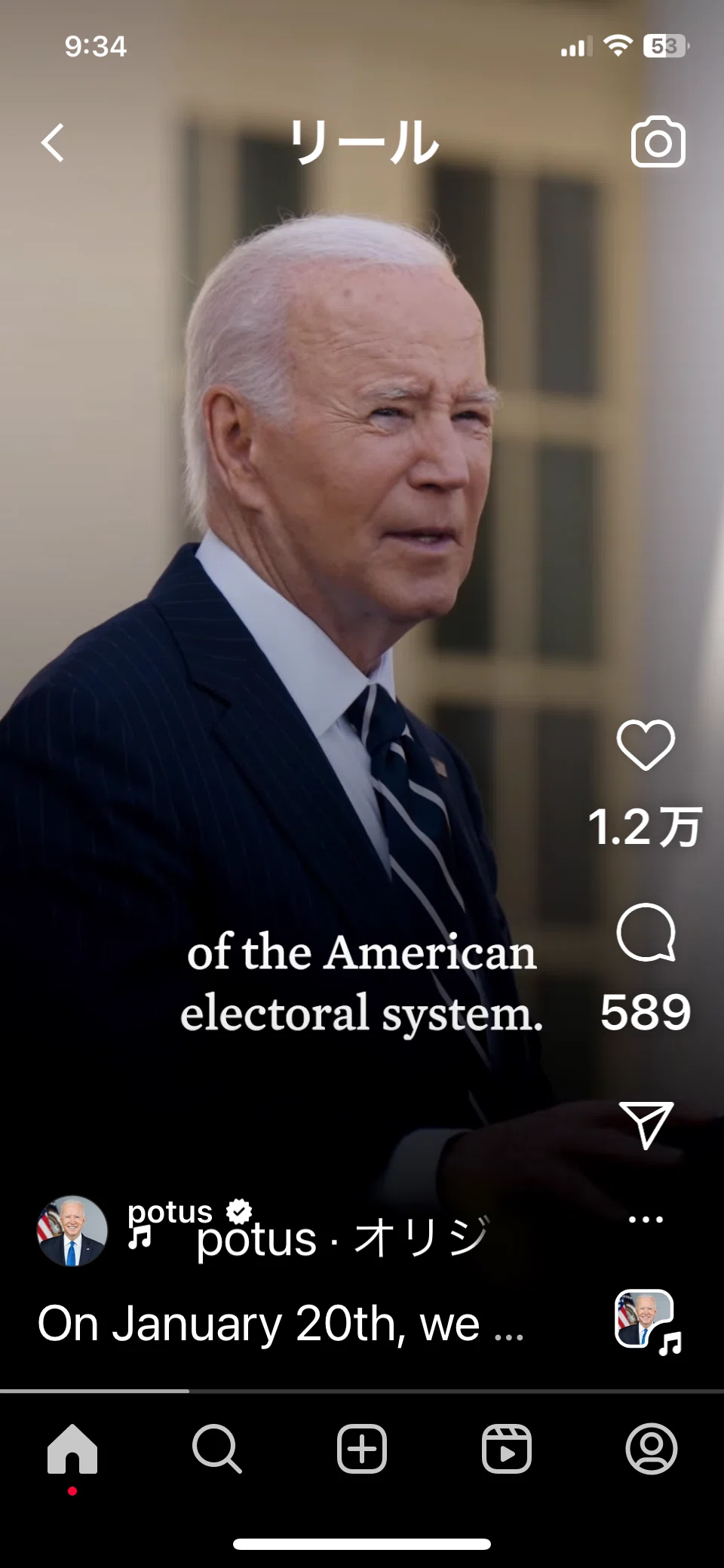Go back using the top-left arrow
This screenshot has width=724, height=1568.
[53, 143]
